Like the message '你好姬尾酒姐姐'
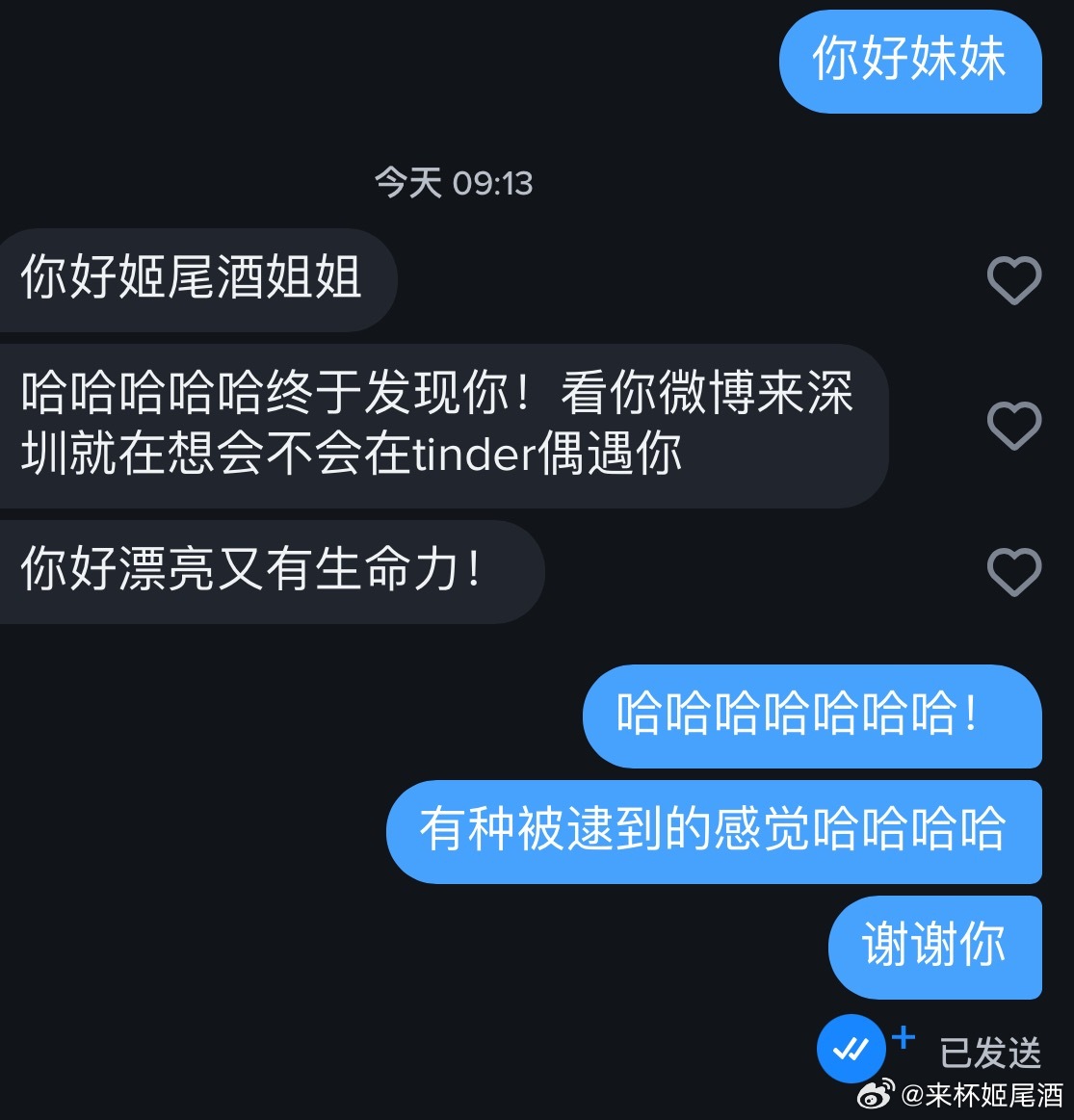The height and width of the screenshot is (1120, 1074). pyautogui.click(x=1014, y=281)
